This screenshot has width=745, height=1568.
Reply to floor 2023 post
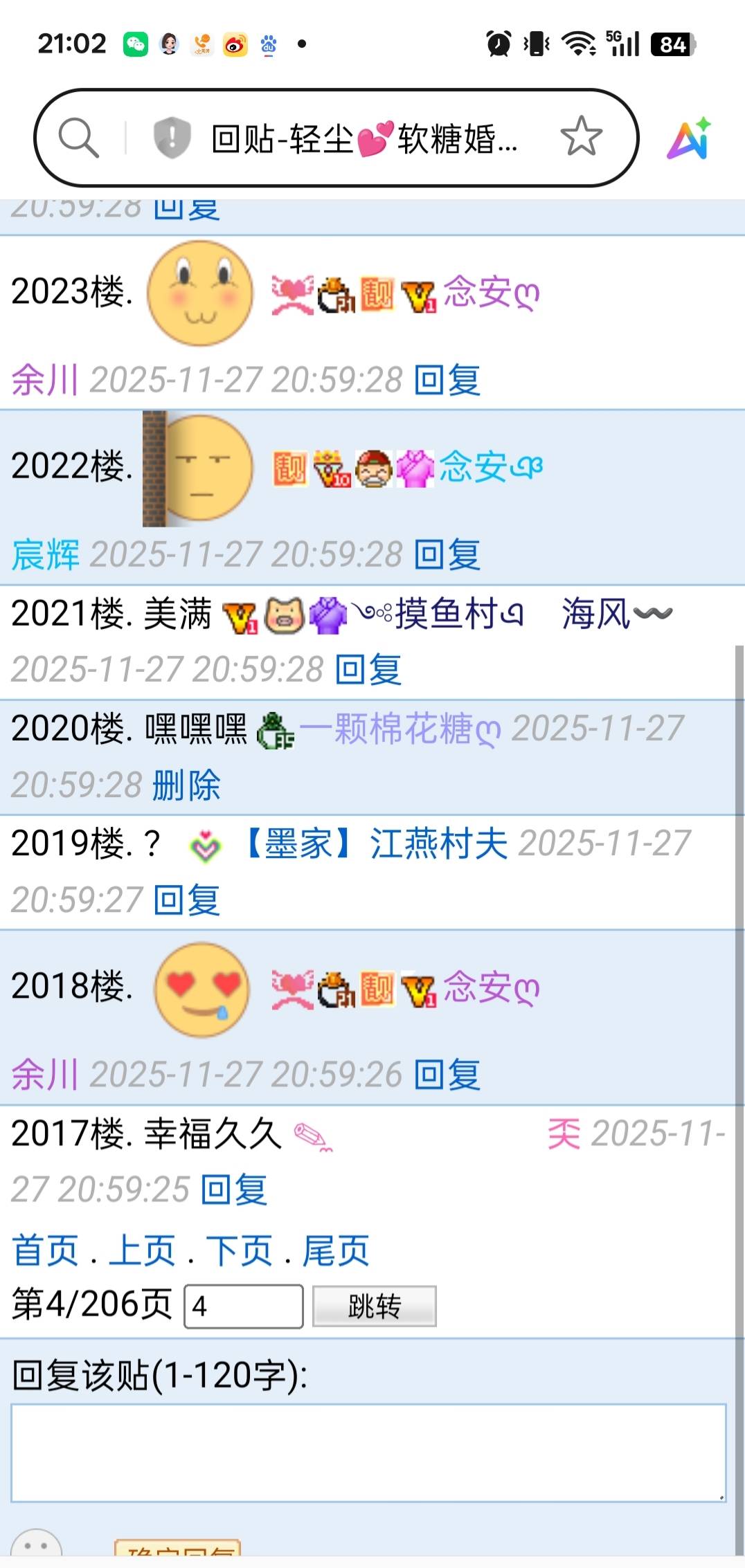[x=447, y=380]
